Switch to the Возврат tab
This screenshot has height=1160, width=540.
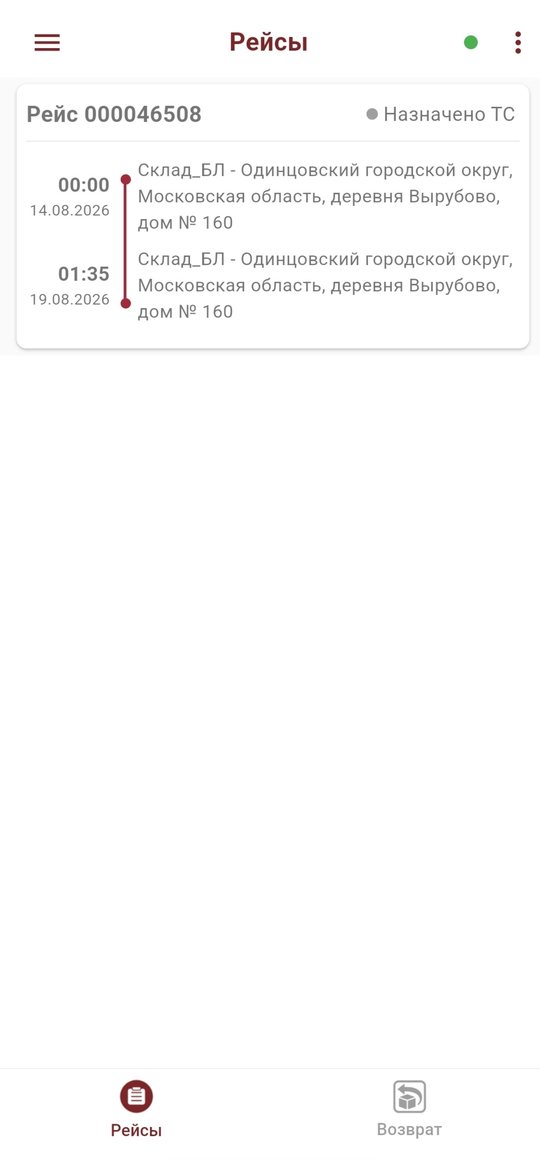pyautogui.click(x=409, y=1108)
